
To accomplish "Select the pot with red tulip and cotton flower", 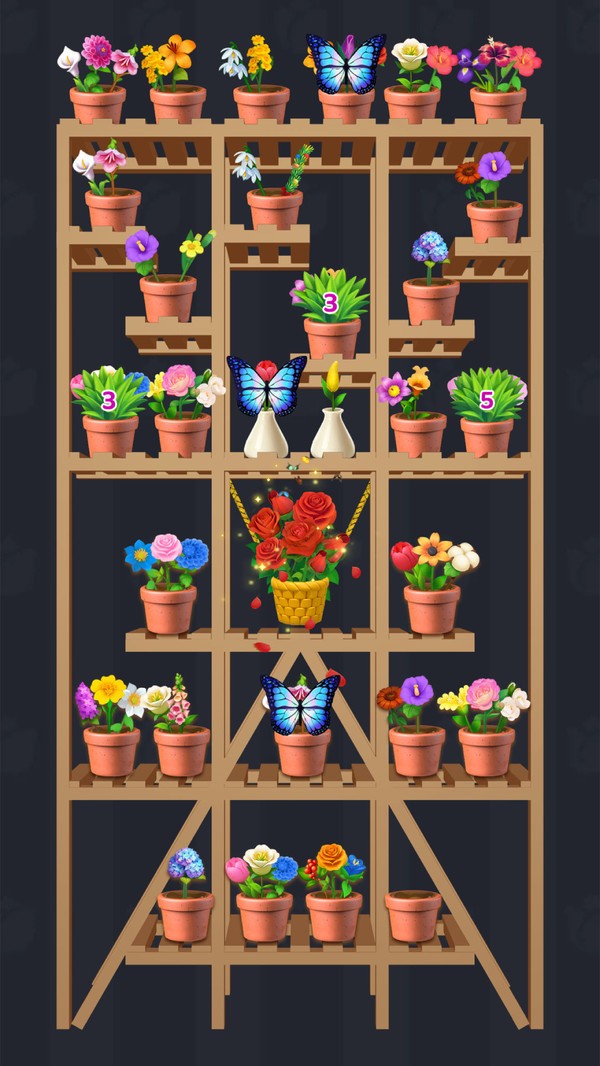I will [x=432, y=589].
